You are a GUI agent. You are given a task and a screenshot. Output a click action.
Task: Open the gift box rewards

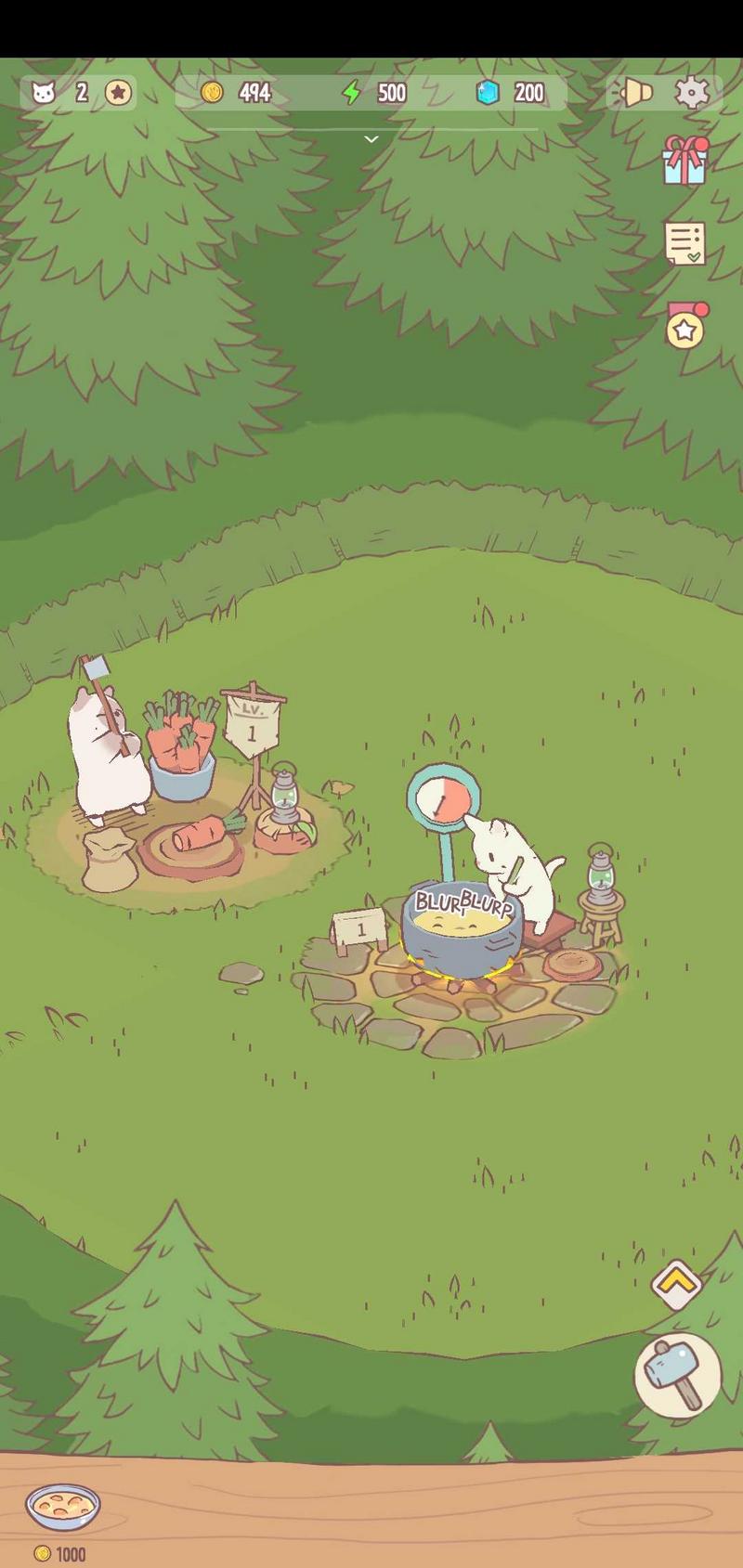point(685,161)
